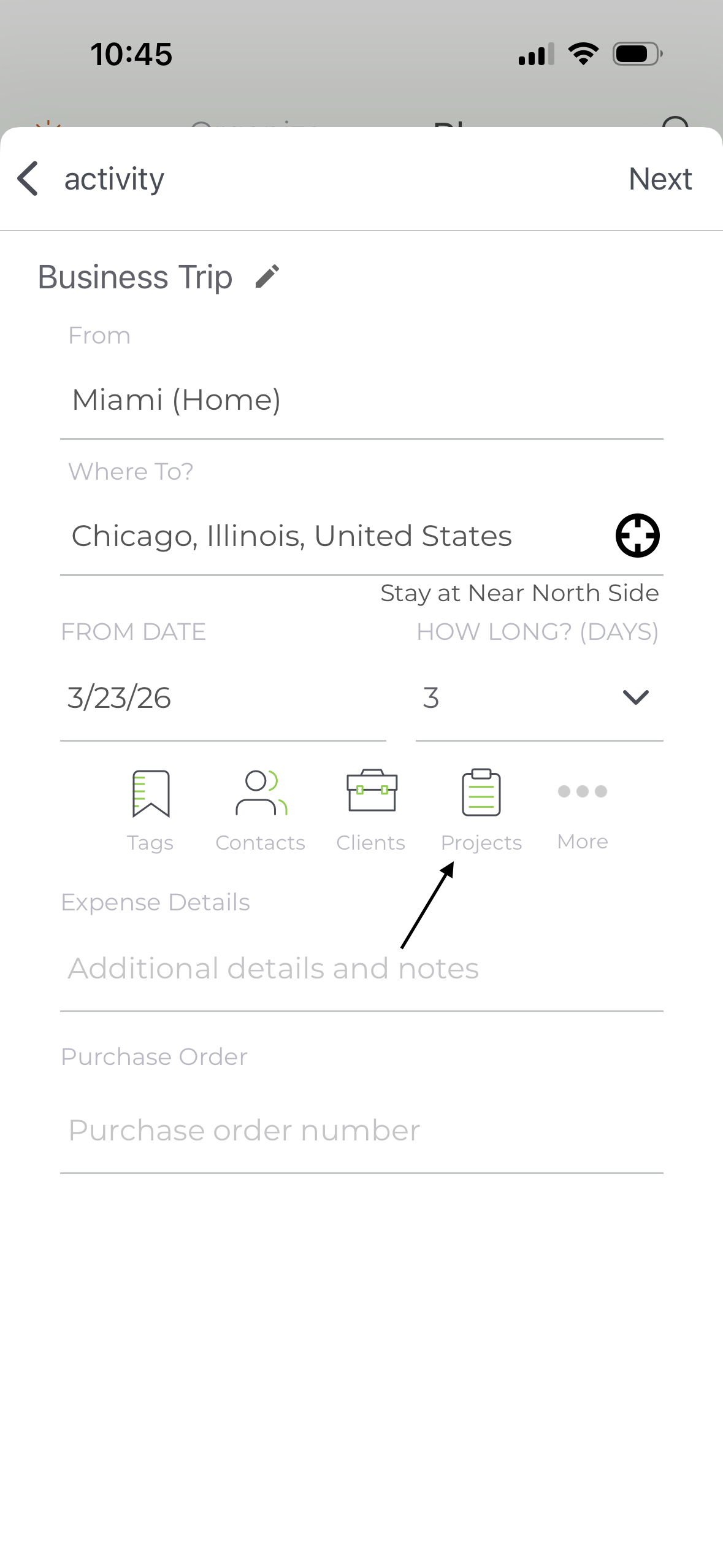Fill in the purchase order number

tap(361, 1131)
